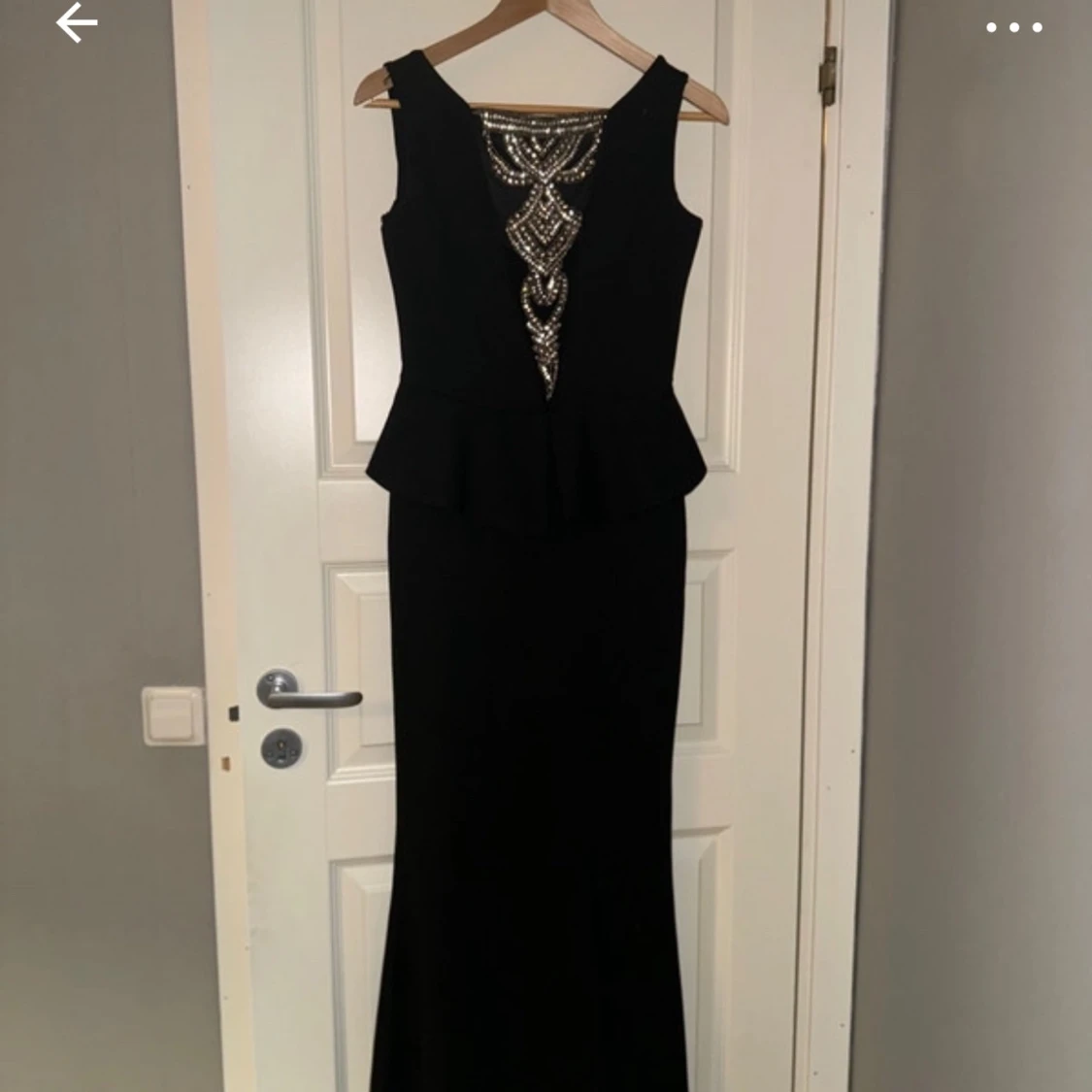Image resolution: width=1092 pixels, height=1092 pixels.
Task: Go back using the arrow icon
Action: (77, 23)
